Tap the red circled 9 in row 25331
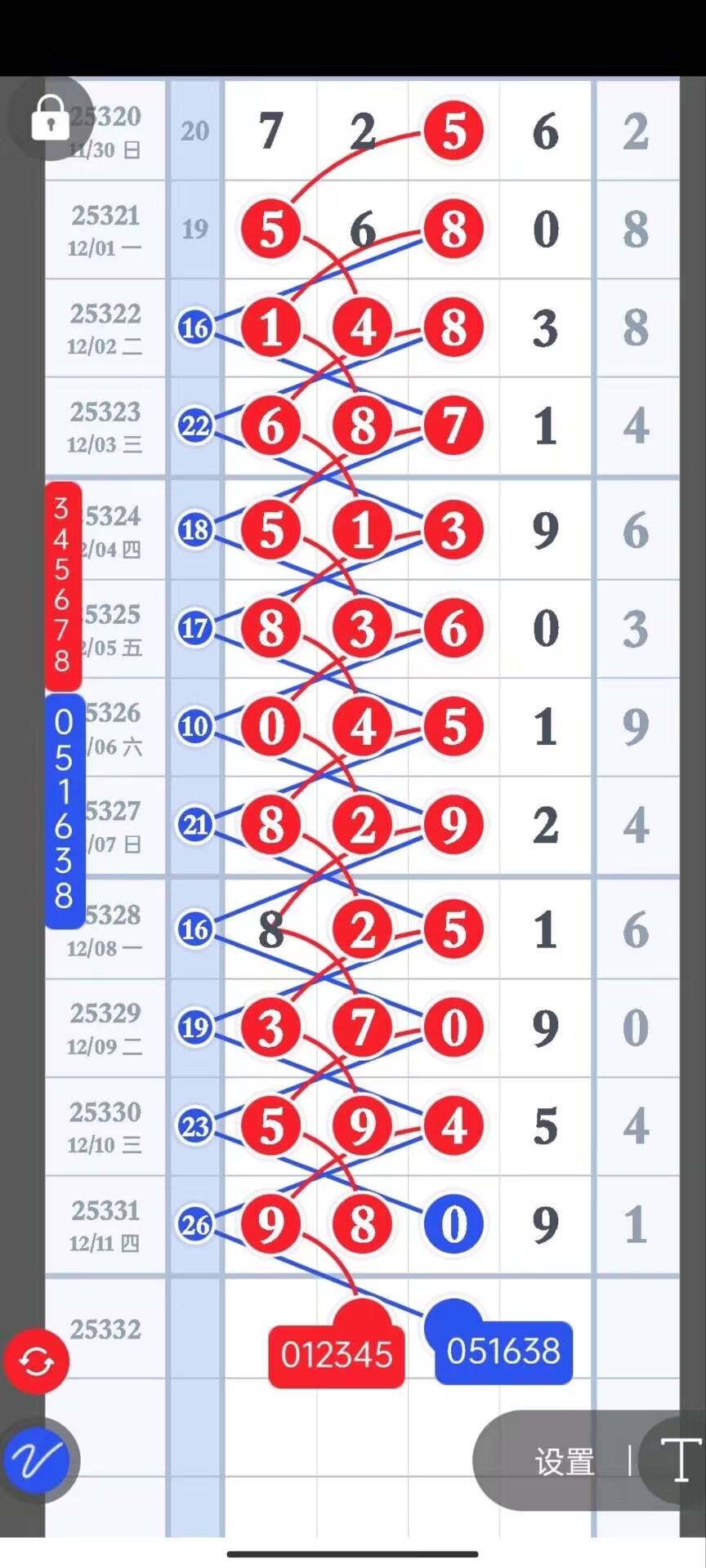The width and height of the screenshot is (706, 1568). coord(271,1224)
